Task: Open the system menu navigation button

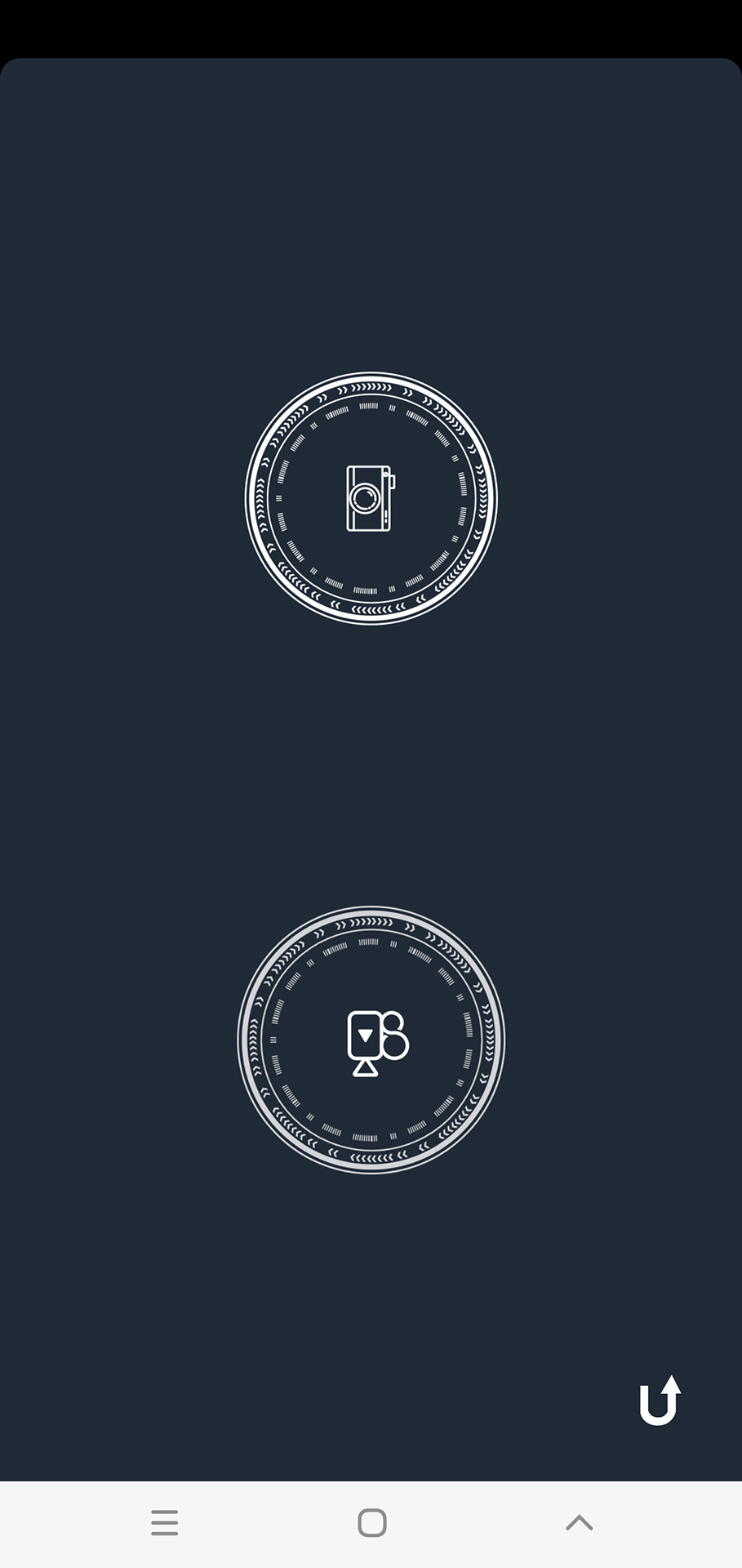Action: click(165, 1523)
